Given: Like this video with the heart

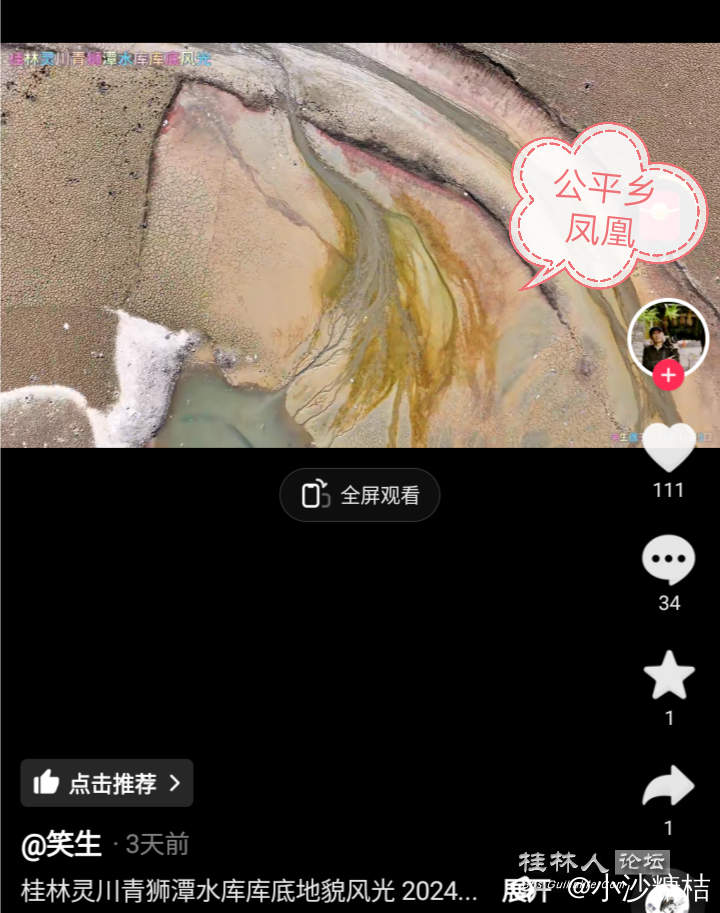Looking at the screenshot, I should coord(668,447).
